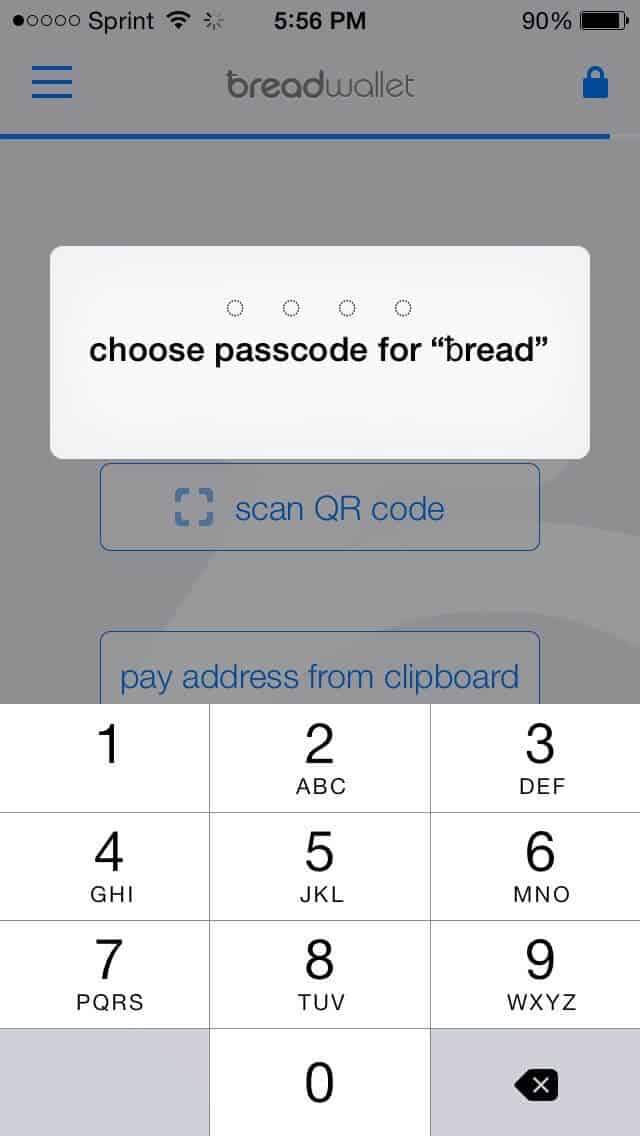
Task: Enter digit 1 on keypad
Action: pos(104,758)
